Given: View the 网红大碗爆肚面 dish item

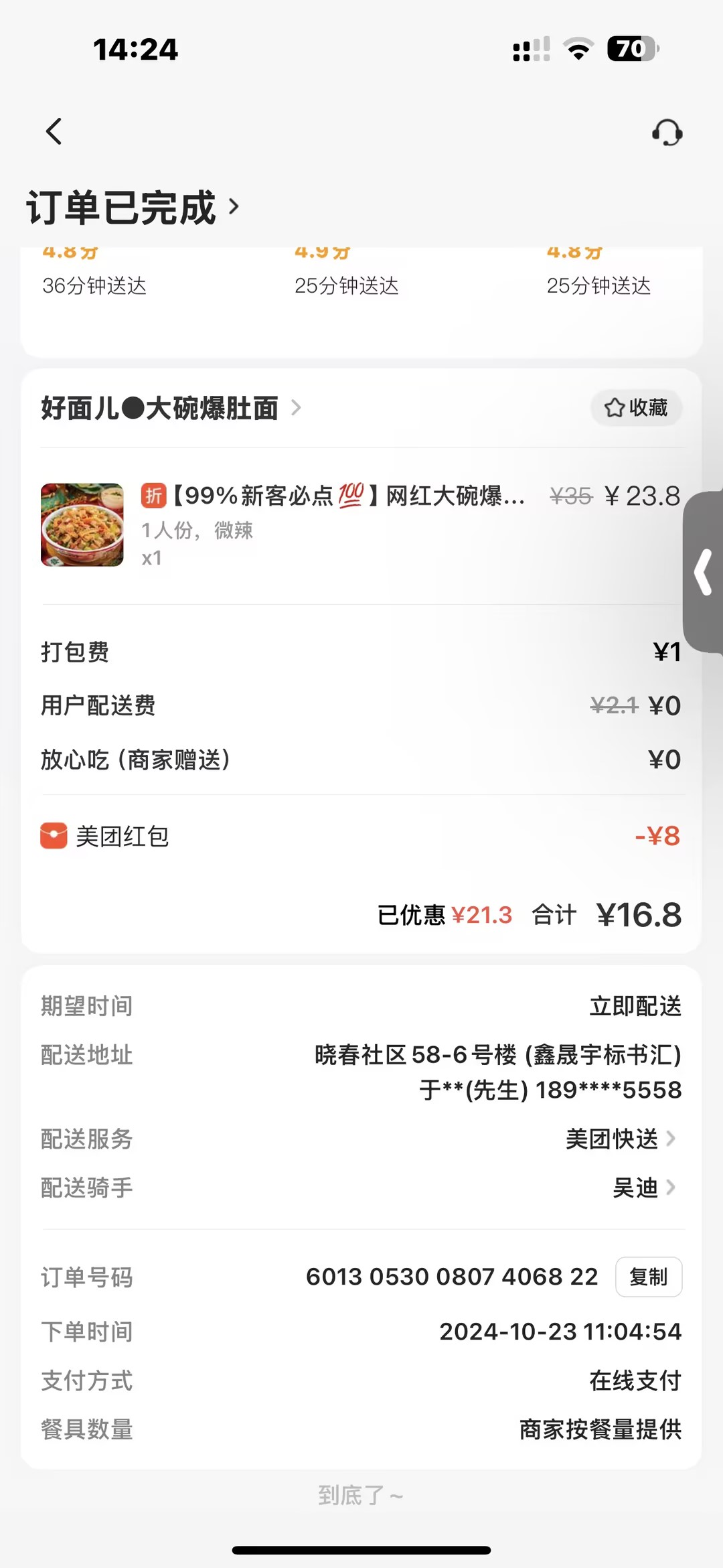Looking at the screenshot, I should pyautogui.click(x=333, y=497).
